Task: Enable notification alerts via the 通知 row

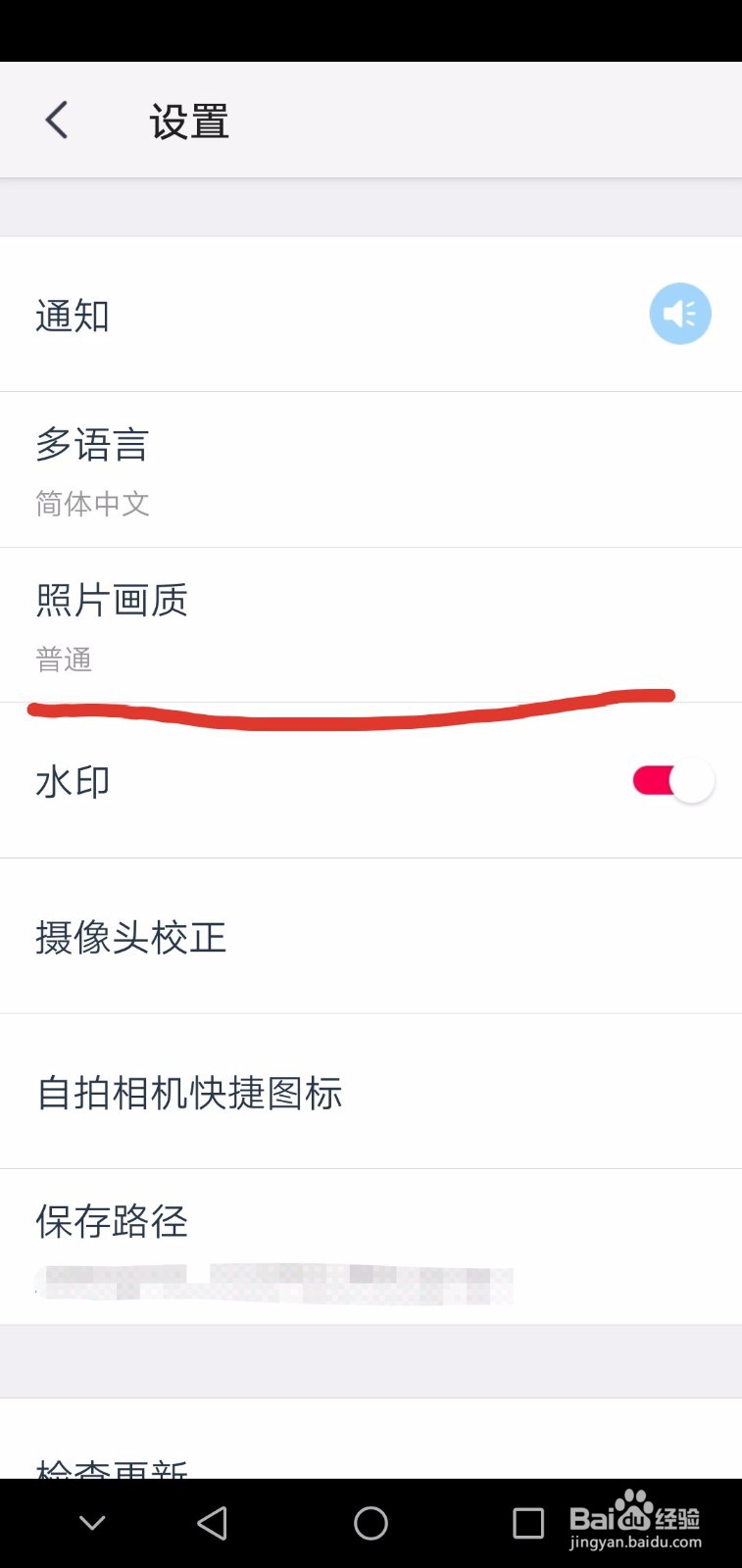Action: pyautogui.click(x=294, y=314)
